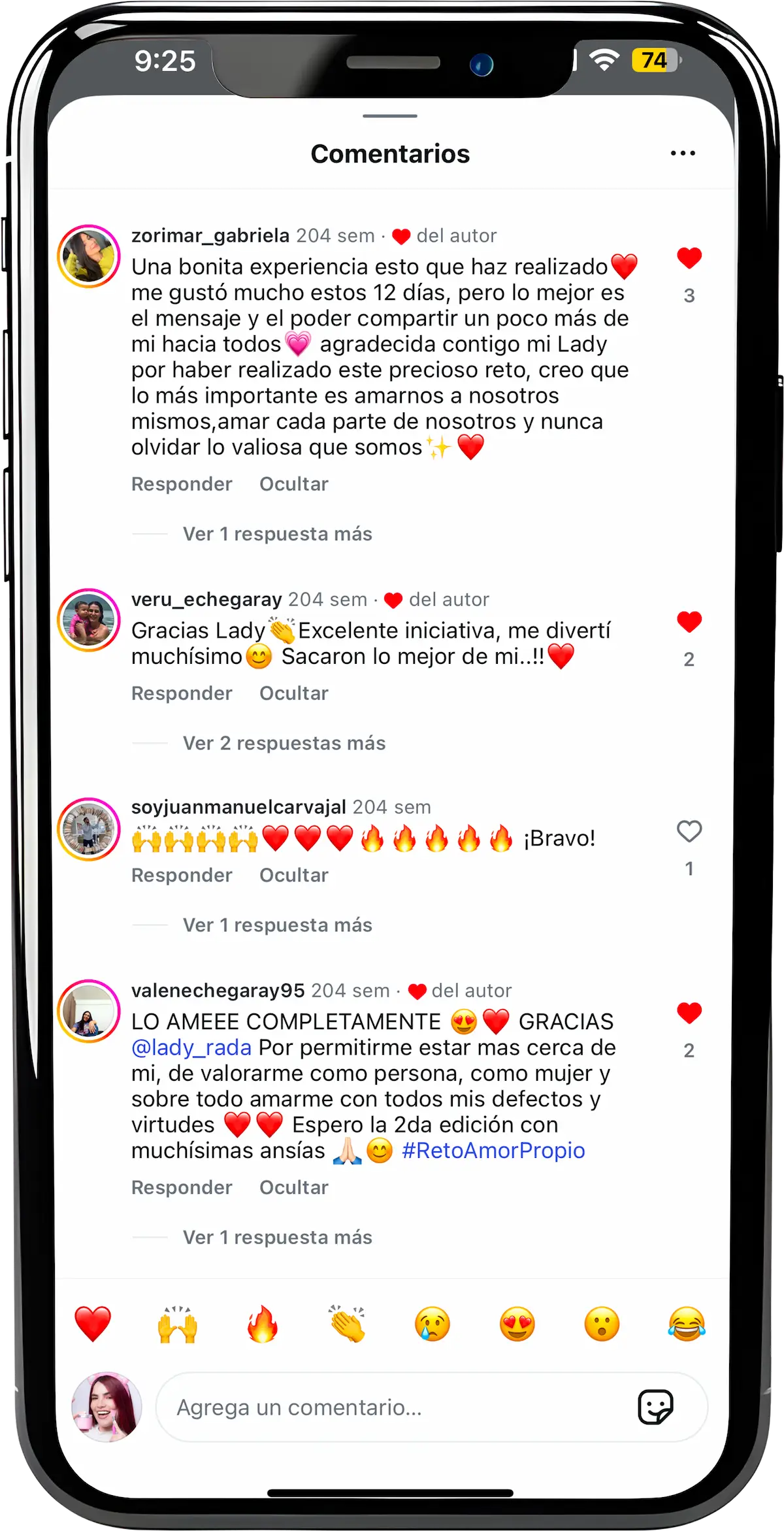Hide zorimar_gabriela's comment

click(x=293, y=484)
